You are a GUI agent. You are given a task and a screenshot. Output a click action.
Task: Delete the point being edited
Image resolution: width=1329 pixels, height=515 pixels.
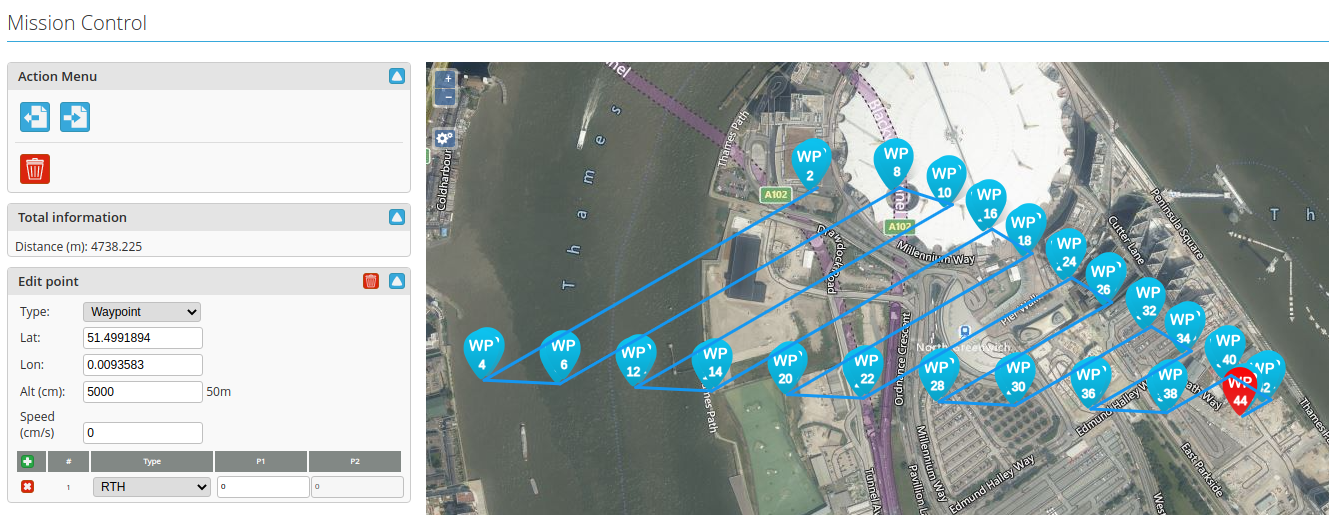371,281
